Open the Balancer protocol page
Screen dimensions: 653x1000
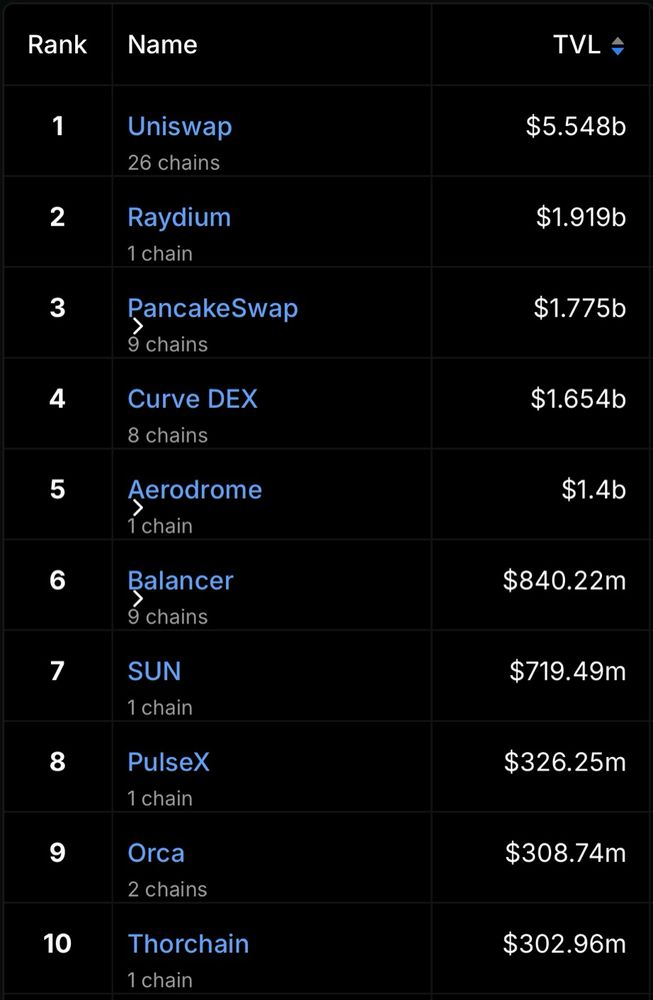(181, 581)
